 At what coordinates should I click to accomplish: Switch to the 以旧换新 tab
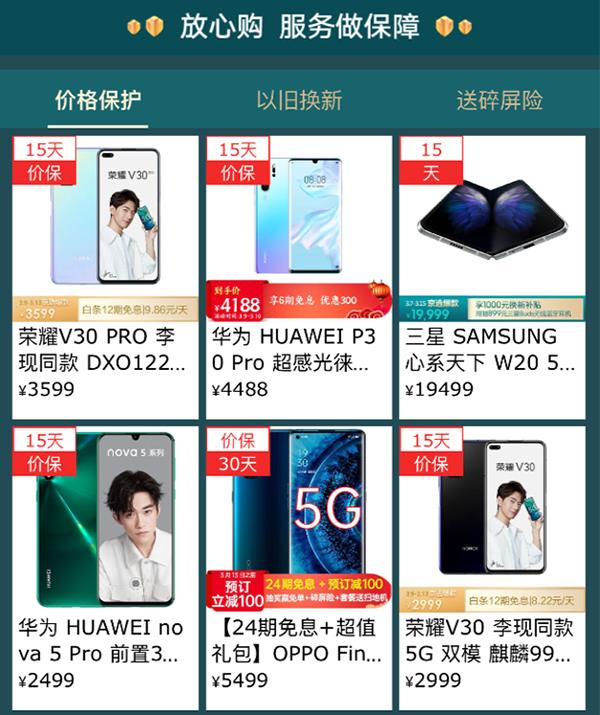[x=299, y=100]
